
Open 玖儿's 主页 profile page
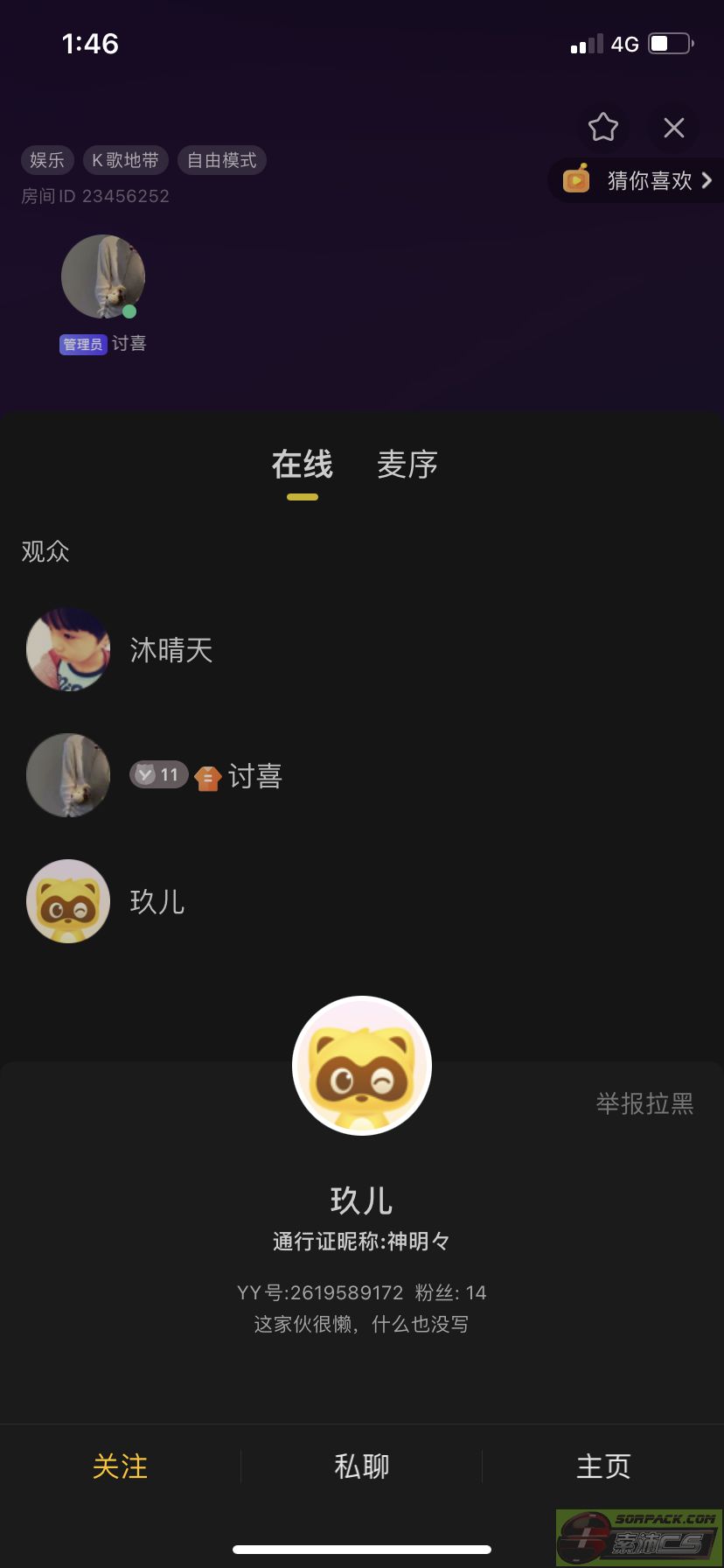coord(603,1466)
